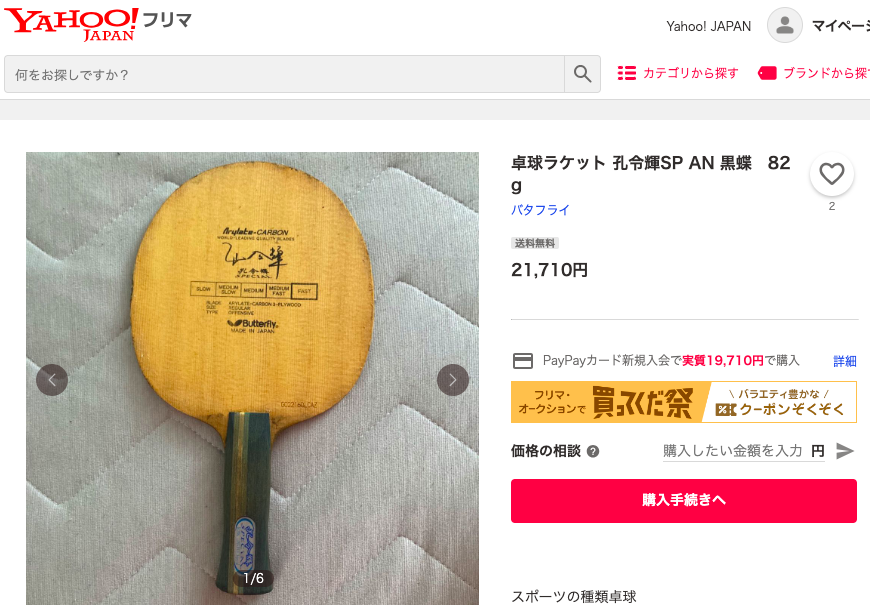Open the 買ふくだ祭 coupon banner
Viewport: 870px width, 607px height.
tap(683, 401)
